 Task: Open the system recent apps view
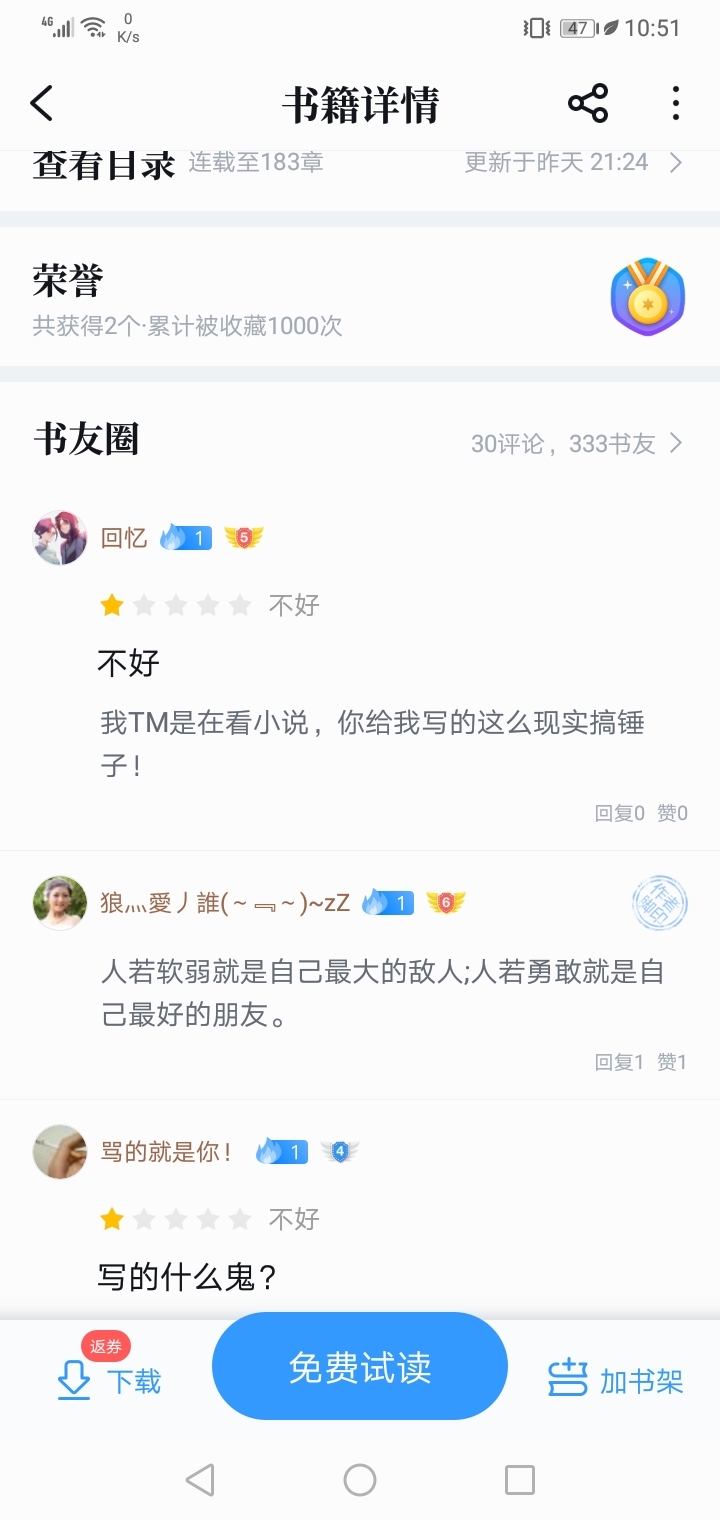pyautogui.click(x=520, y=1480)
